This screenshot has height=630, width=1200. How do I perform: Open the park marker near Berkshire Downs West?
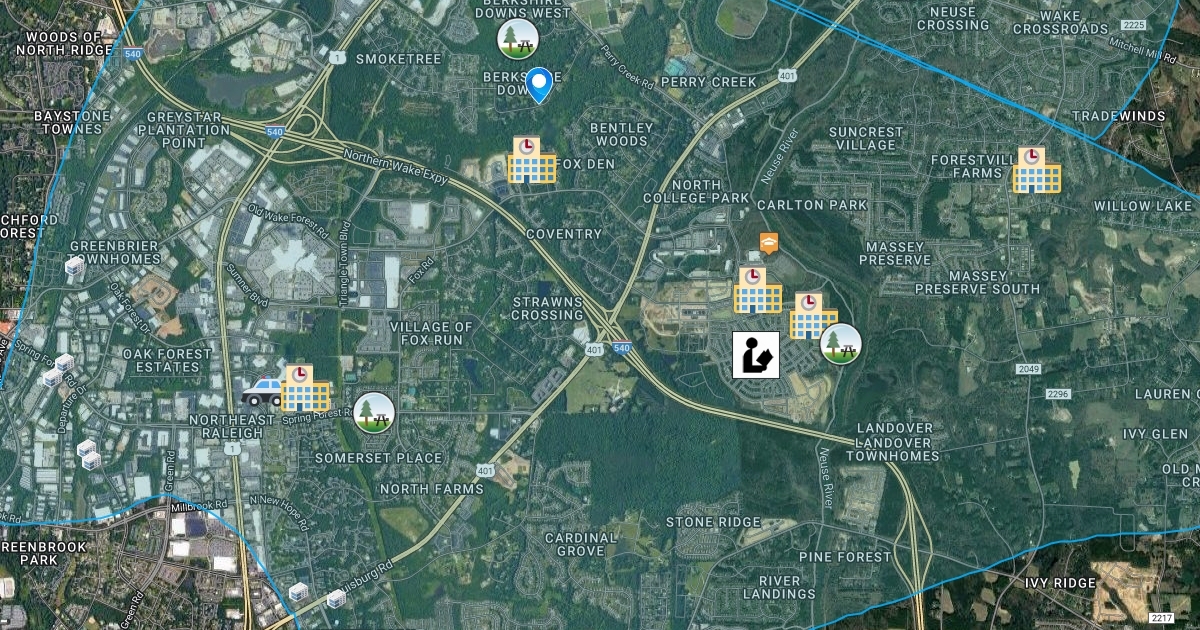coord(518,39)
